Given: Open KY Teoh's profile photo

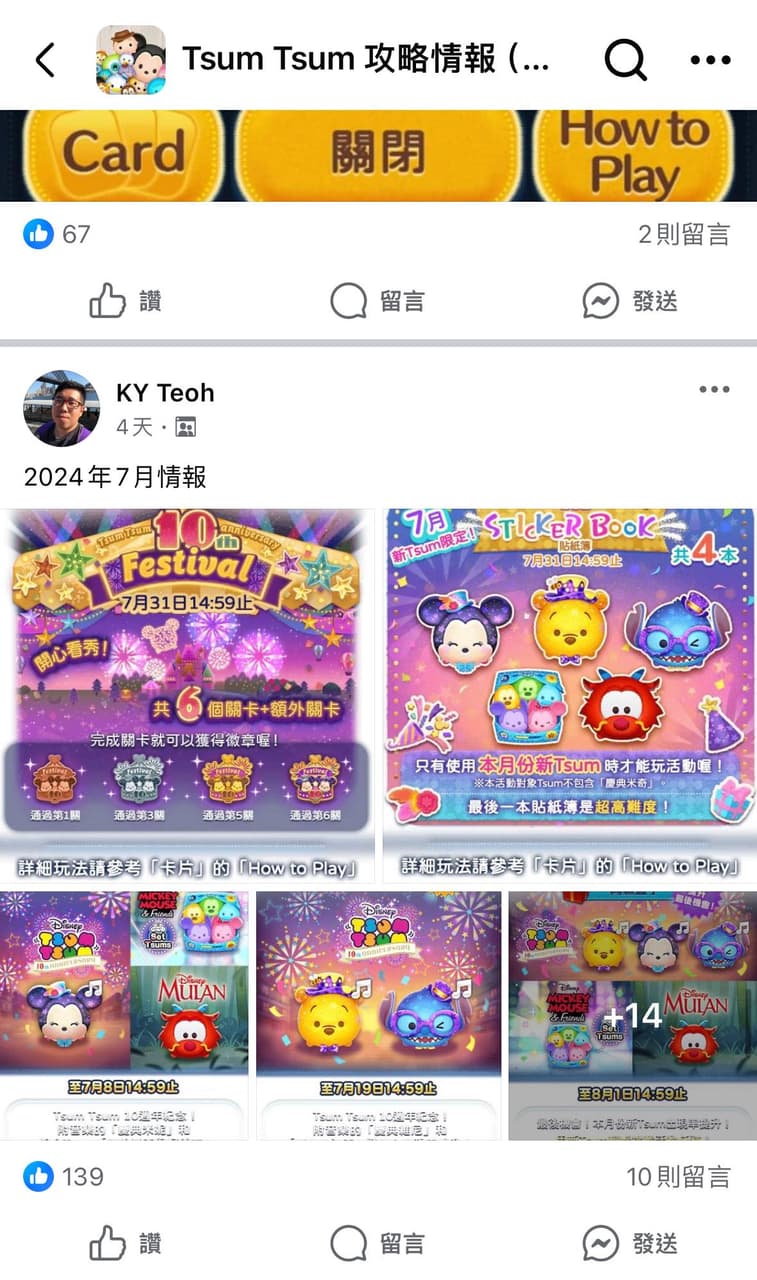Looking at the screenshot, I should [62, 408].
